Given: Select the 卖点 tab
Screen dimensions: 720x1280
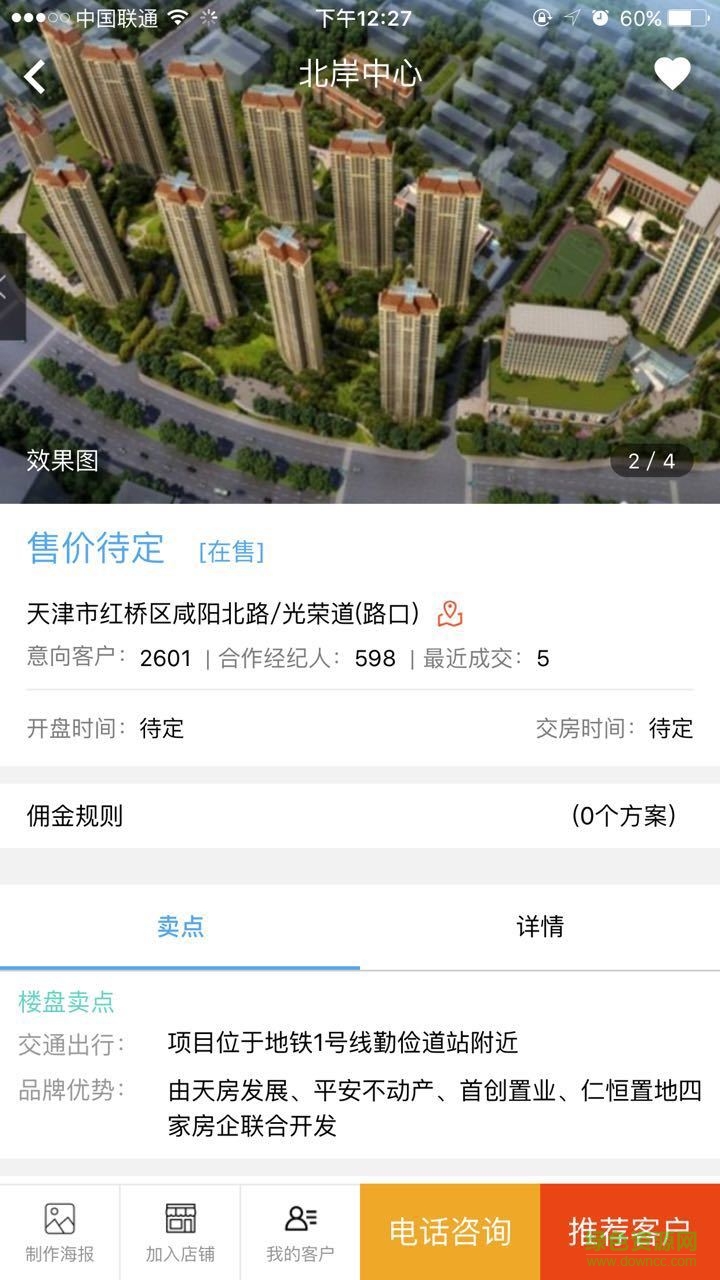Looking at the screenshot, I should 180,927.
